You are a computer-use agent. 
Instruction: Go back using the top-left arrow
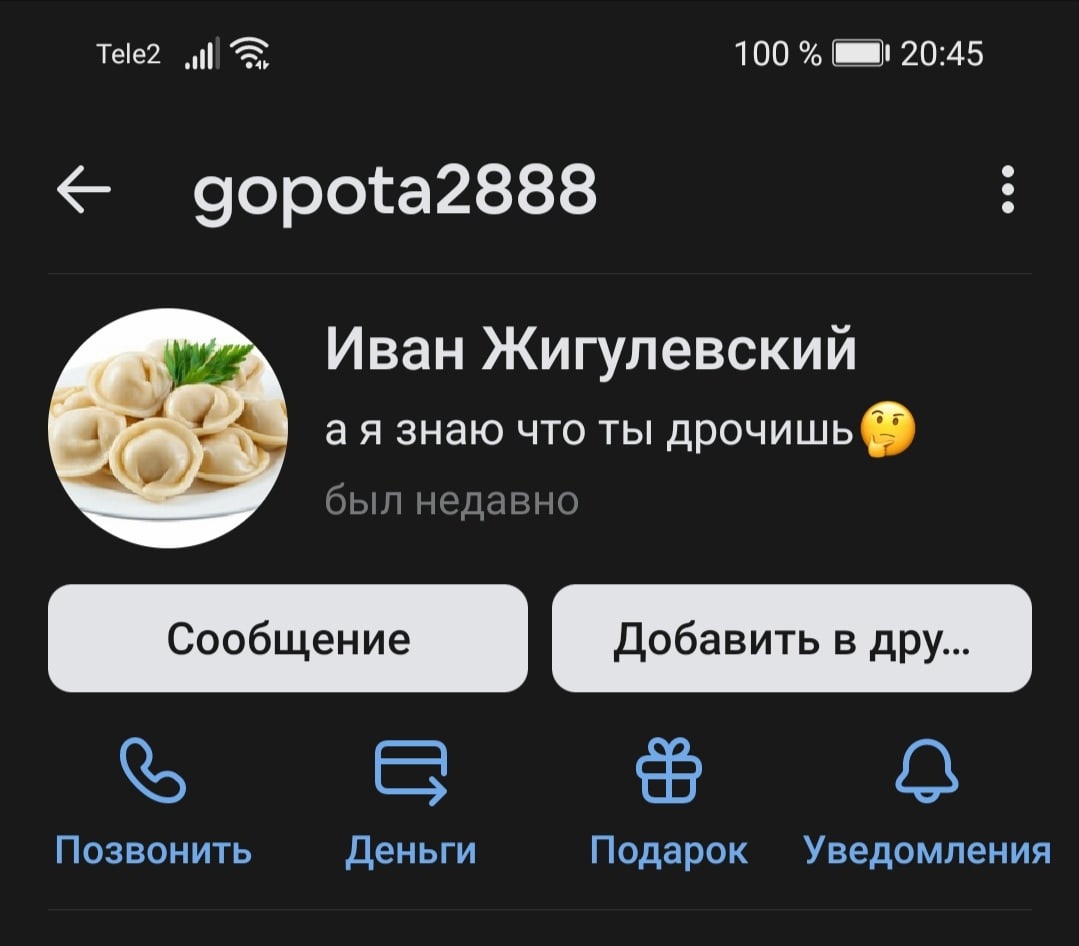[x=84, y=190]
